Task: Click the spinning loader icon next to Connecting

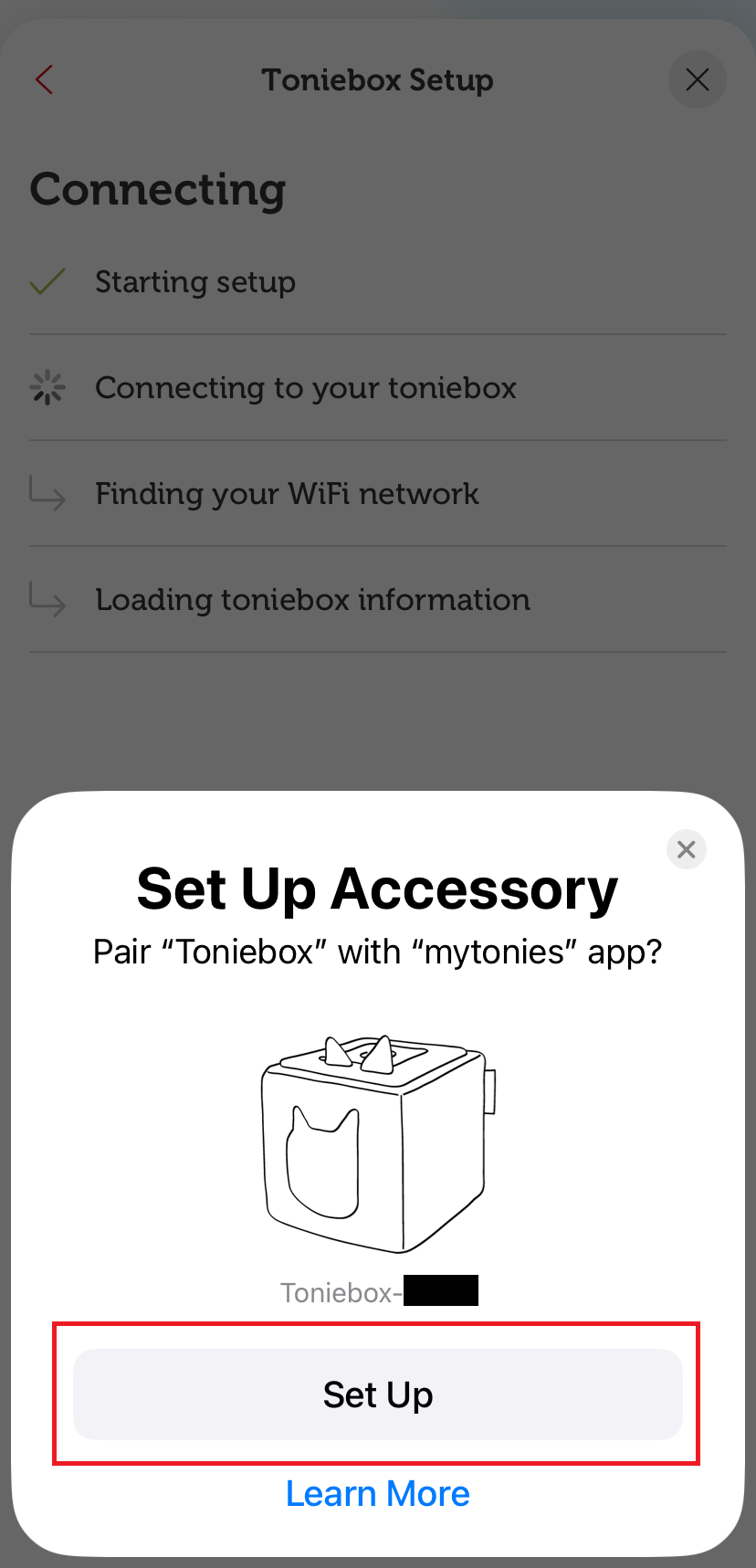Action: coord(46,387)
